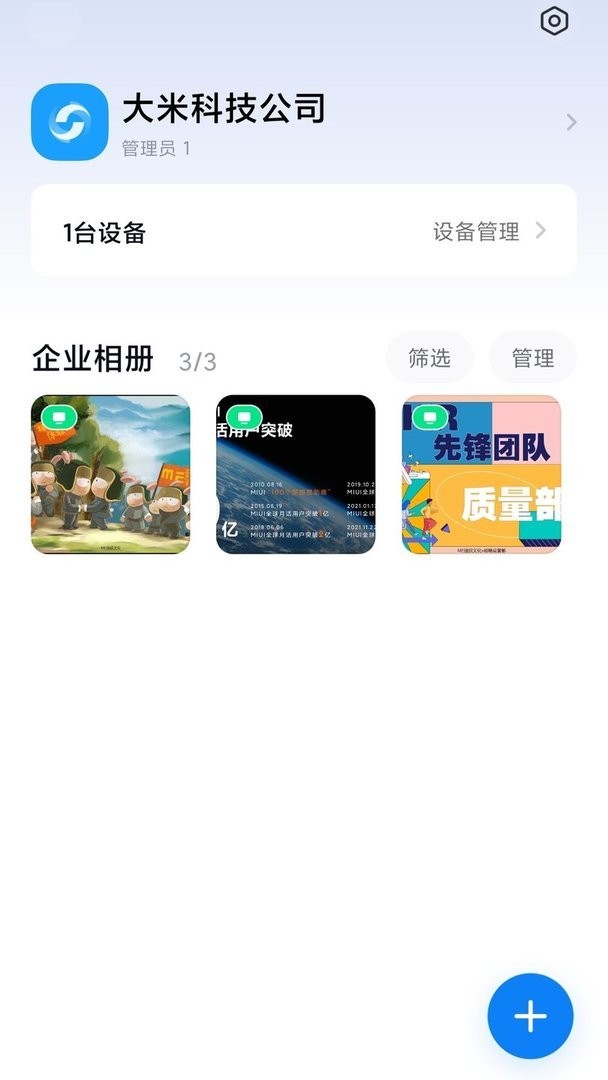Open 设备管理 device management
The image size is (608, 1080).
(489, 232)
